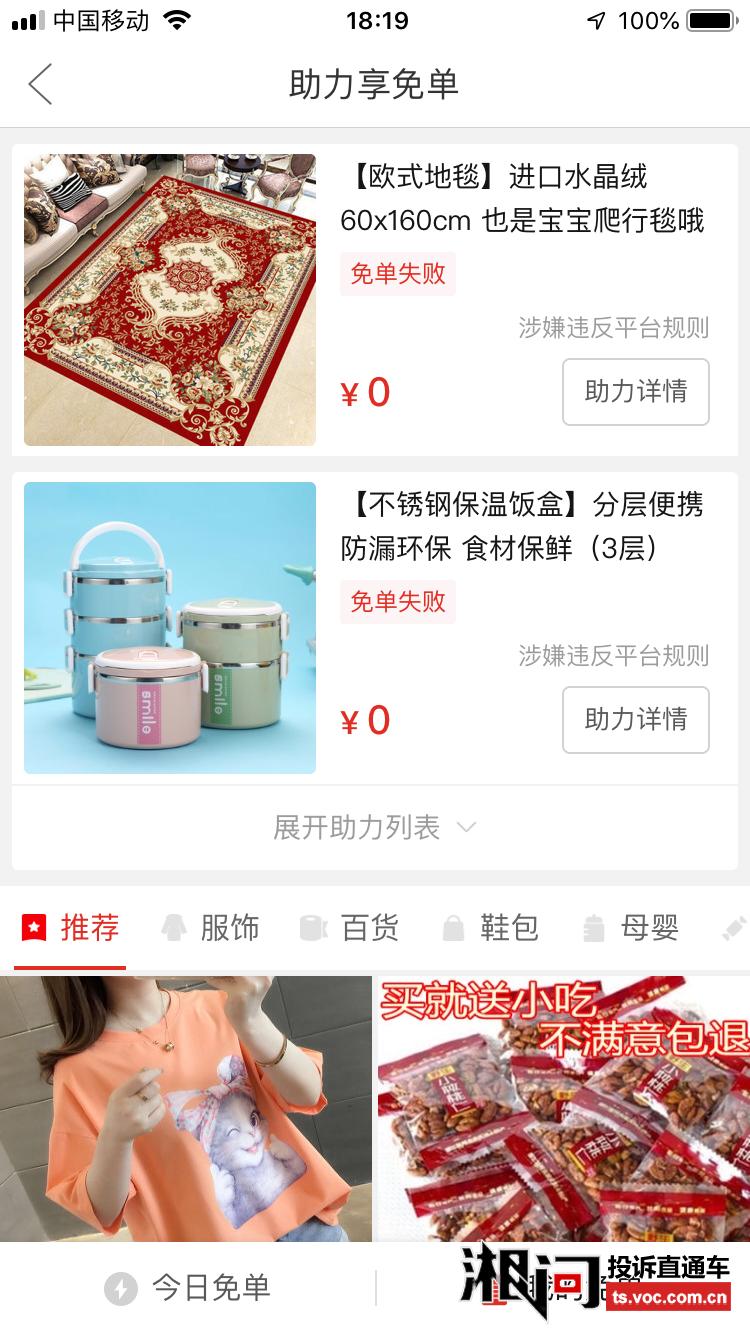750x1334 pixels.
Task: Open the 鞋包 category tab
Action: coord(491,928)
